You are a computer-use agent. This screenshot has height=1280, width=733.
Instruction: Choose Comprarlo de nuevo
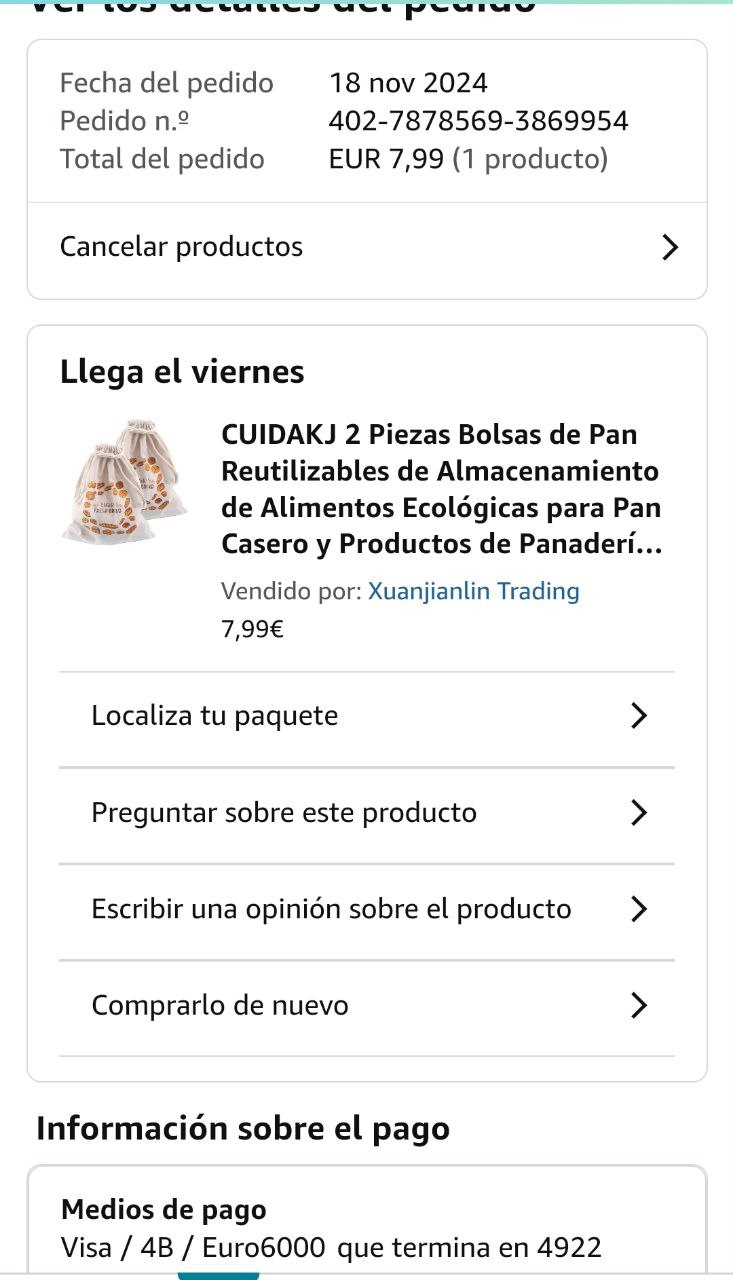pyautogui.click(x=366, y=1005)
